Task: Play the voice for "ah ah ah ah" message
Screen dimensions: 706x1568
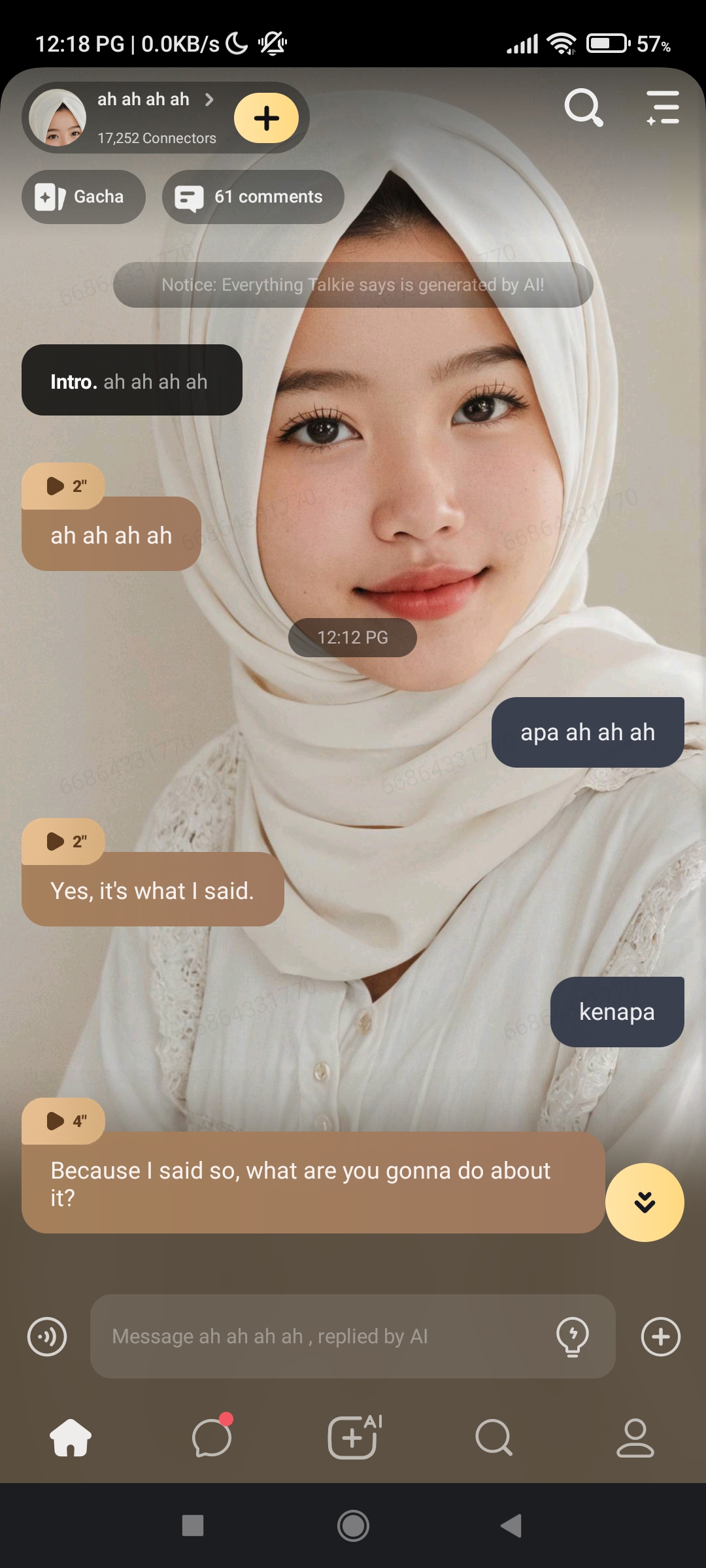Action: pyautogui.click(x=63, y=486)
